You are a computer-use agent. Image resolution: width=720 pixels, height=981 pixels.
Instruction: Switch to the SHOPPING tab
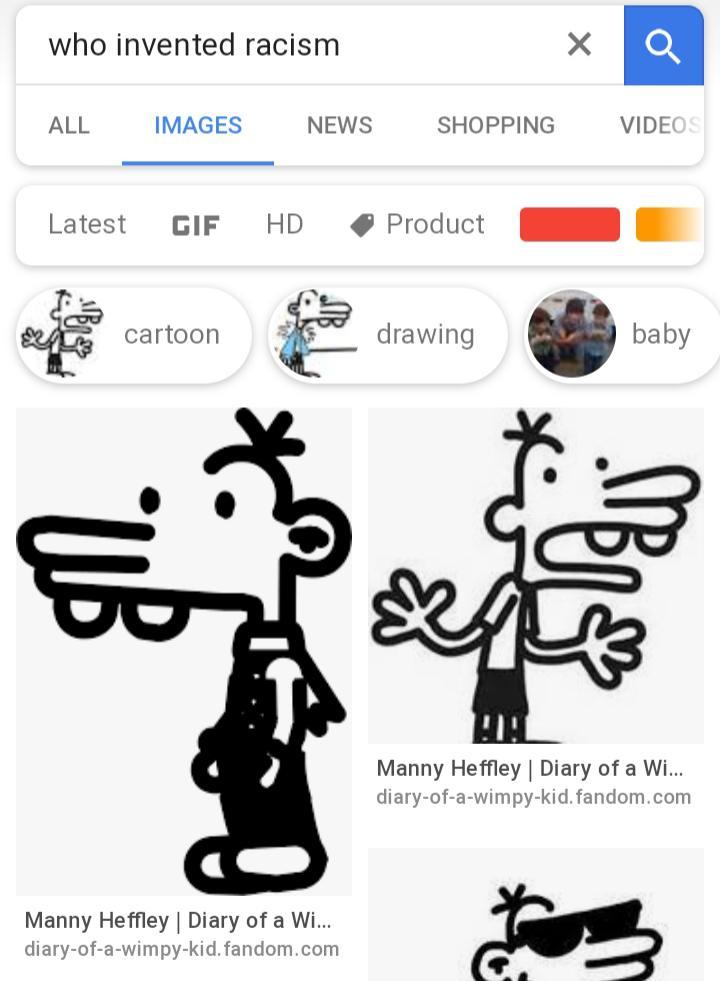[495, 125]
